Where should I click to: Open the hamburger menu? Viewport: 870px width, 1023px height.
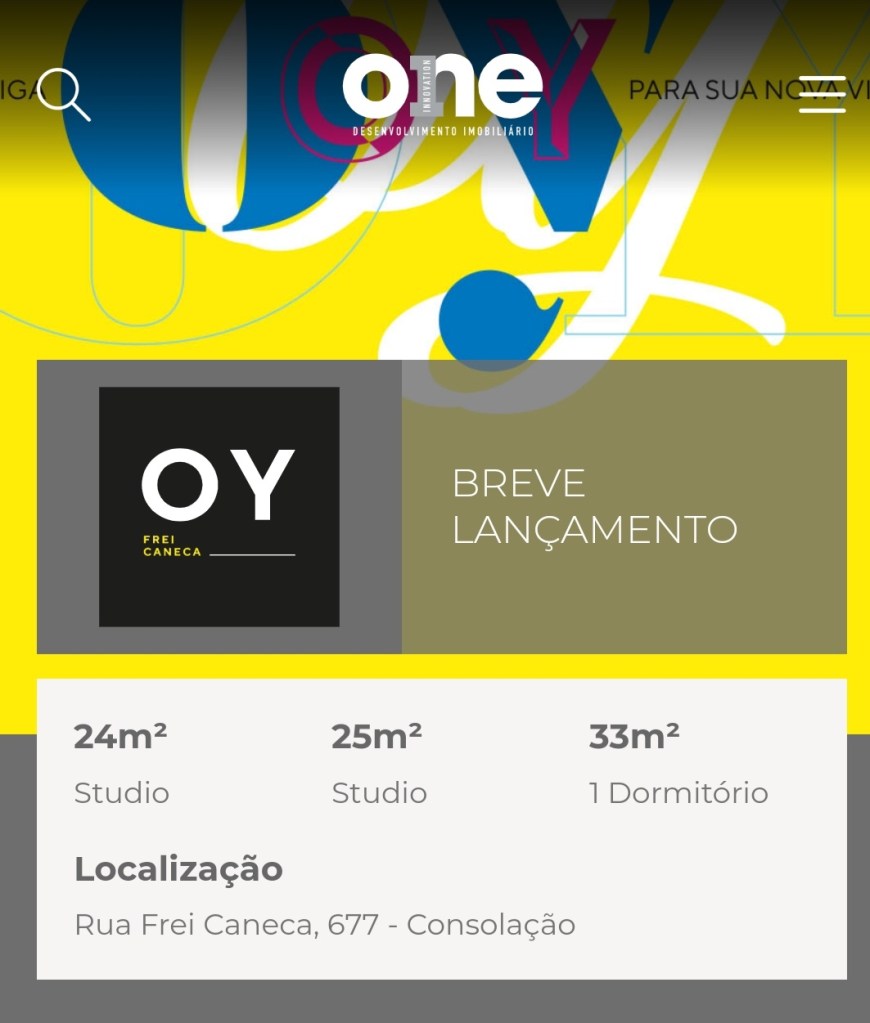tap(822, 94)
